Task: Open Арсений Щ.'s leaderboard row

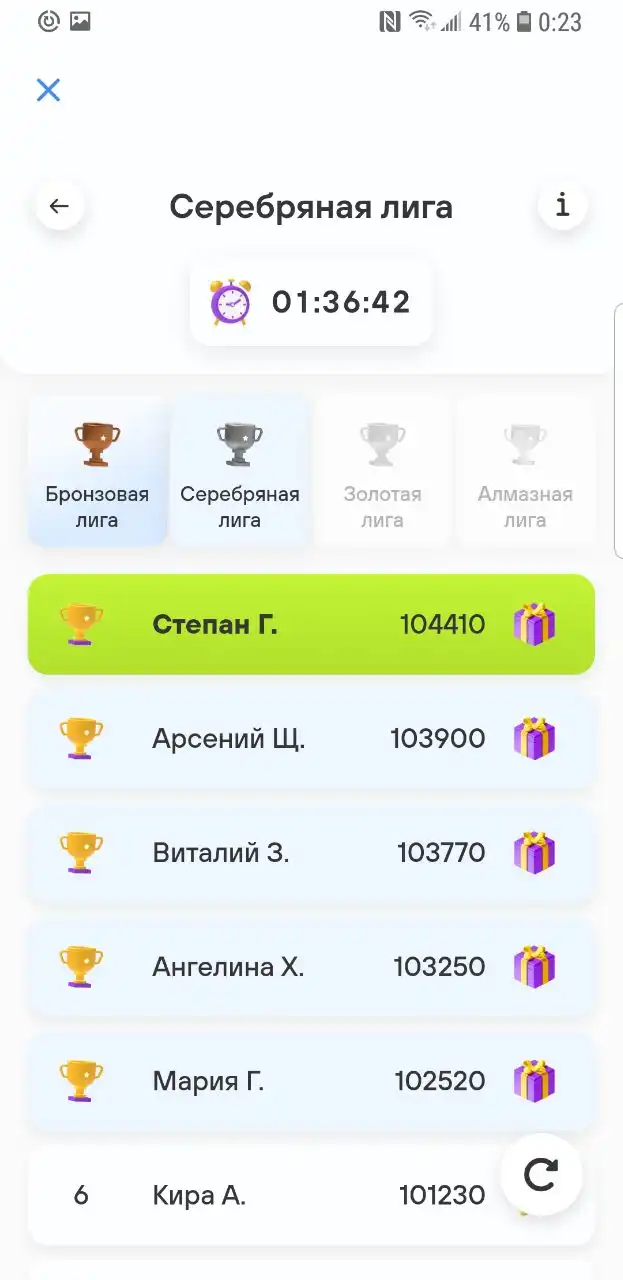Action: [x=311, y=739]
